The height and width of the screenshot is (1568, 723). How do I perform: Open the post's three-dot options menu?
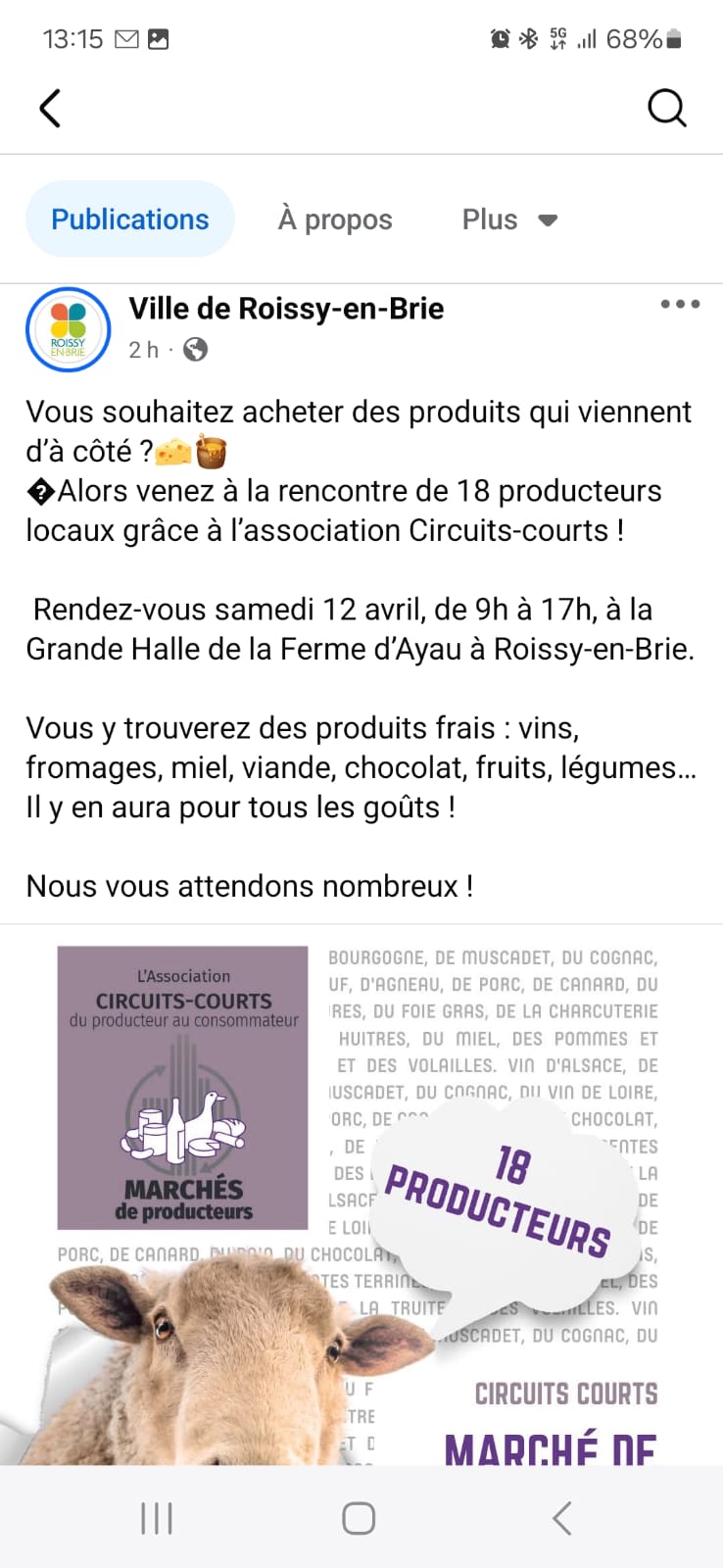680,304
